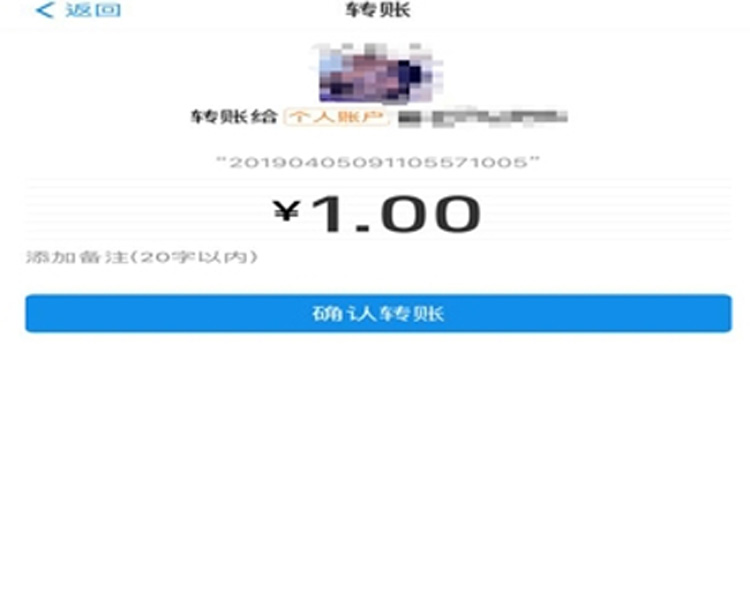Tap the 返回 back button
750x600 pixels.
pos(78,12)
